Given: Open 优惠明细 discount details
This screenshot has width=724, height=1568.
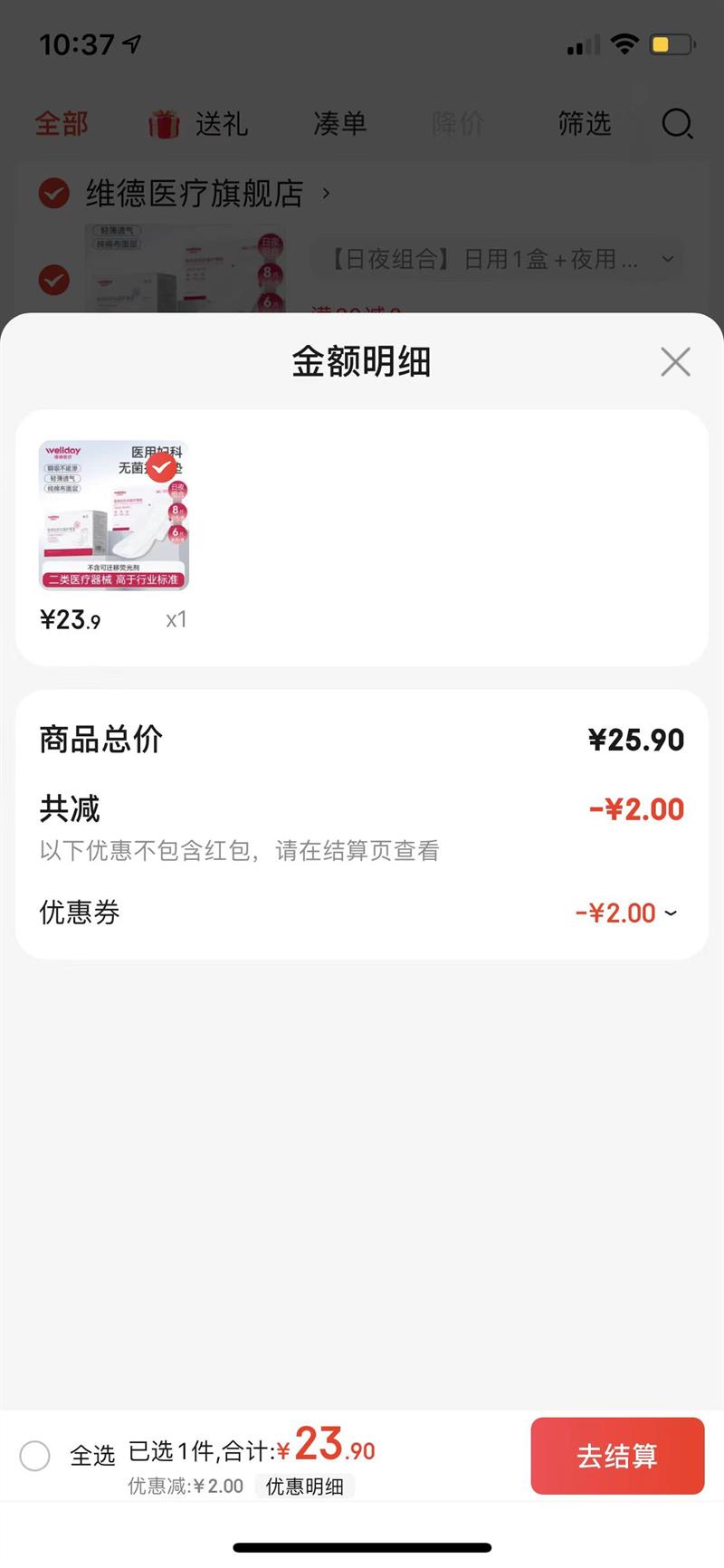Looking at the screenshot, I should [x=304, y=1487].
